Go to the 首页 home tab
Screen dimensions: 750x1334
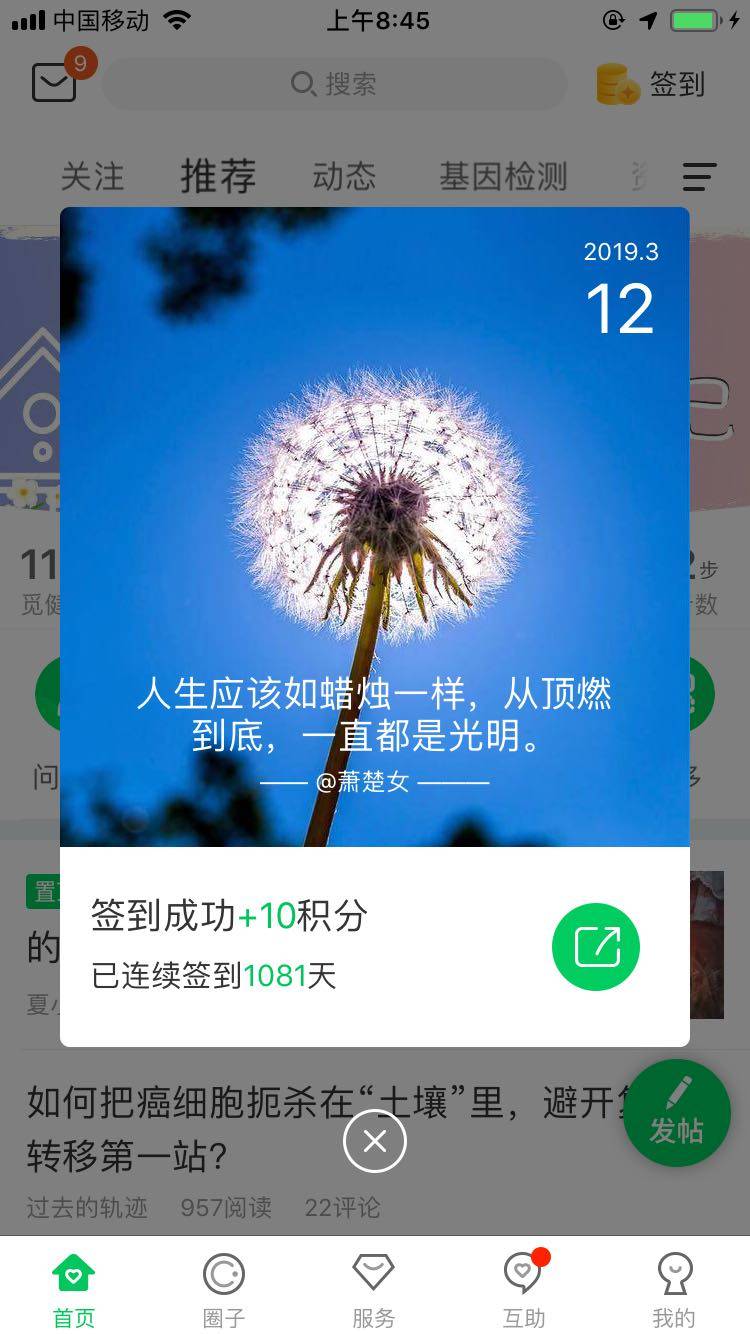74,1290
